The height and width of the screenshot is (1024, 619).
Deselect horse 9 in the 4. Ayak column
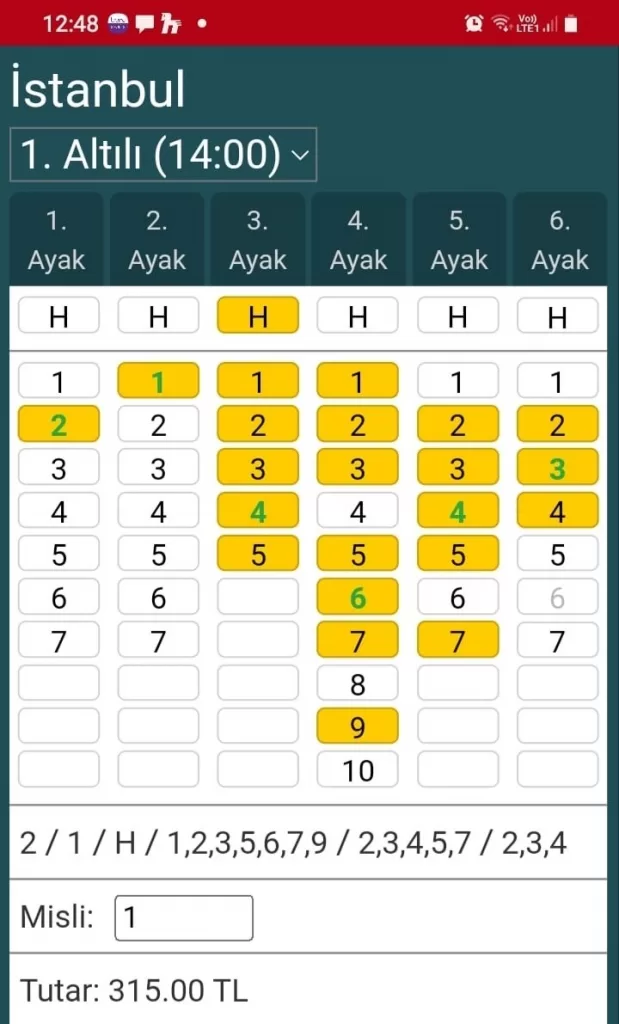[x=358, y=727]
